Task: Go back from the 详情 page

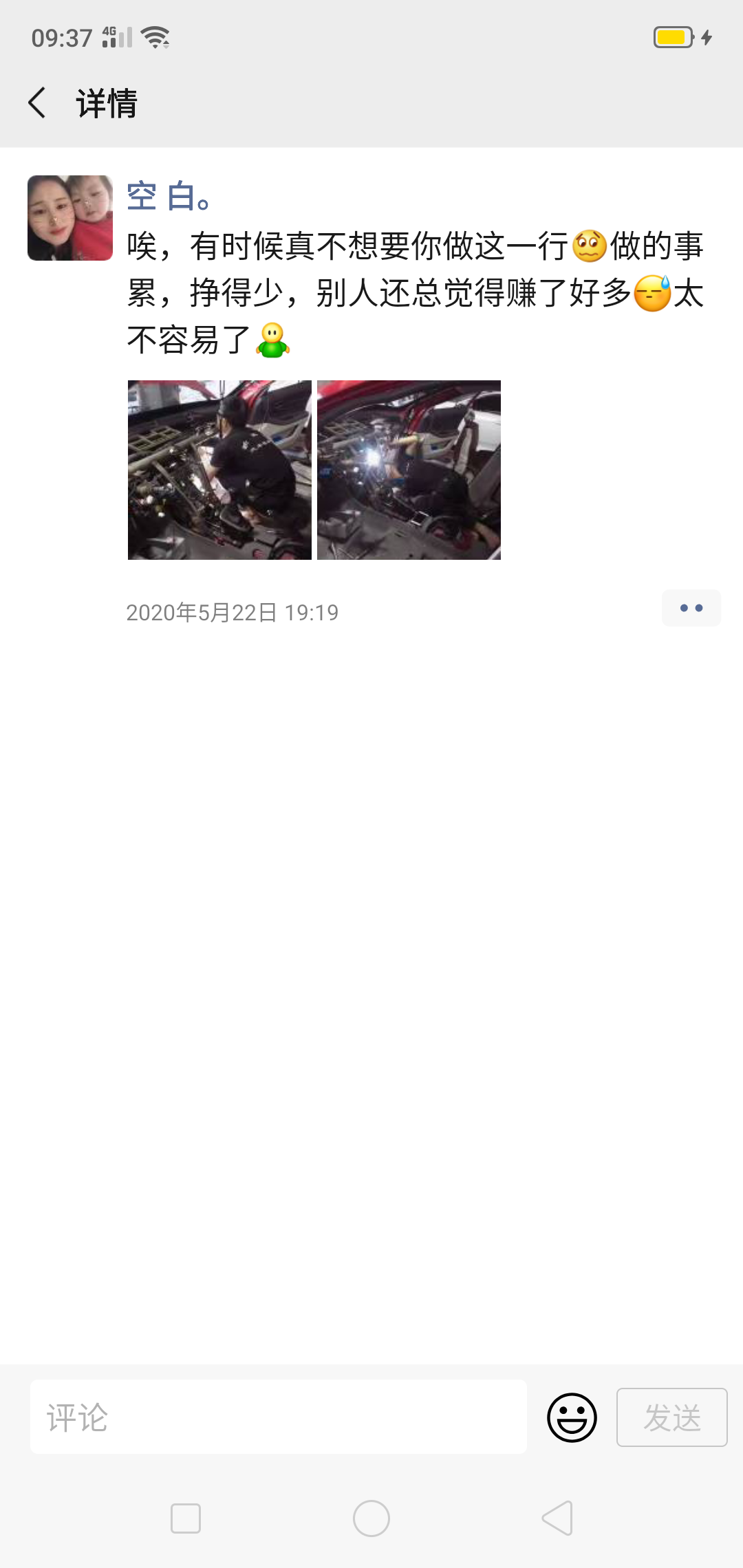Action: [x=37, y=103]
